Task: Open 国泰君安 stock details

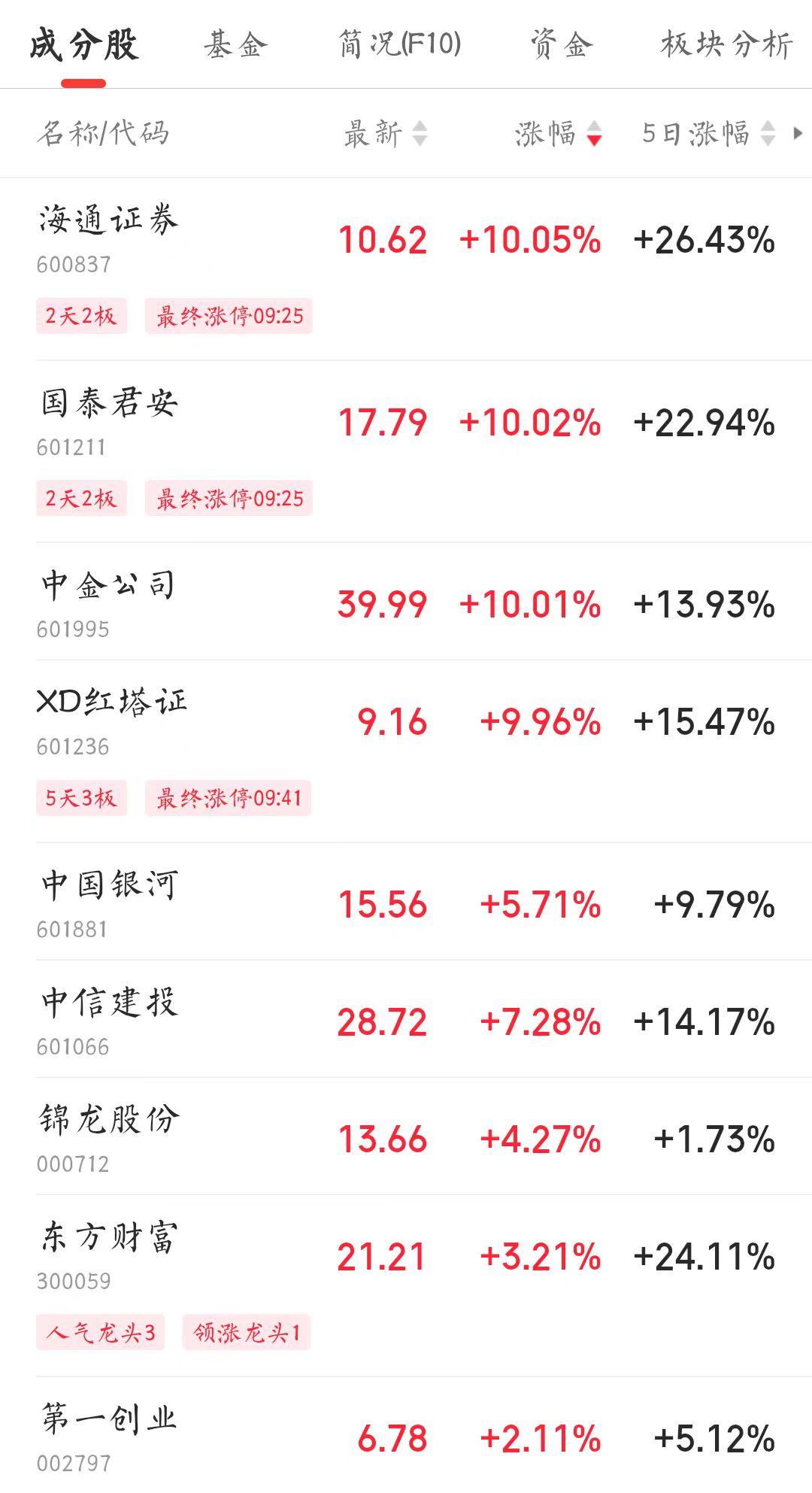Action: [108, 404]
